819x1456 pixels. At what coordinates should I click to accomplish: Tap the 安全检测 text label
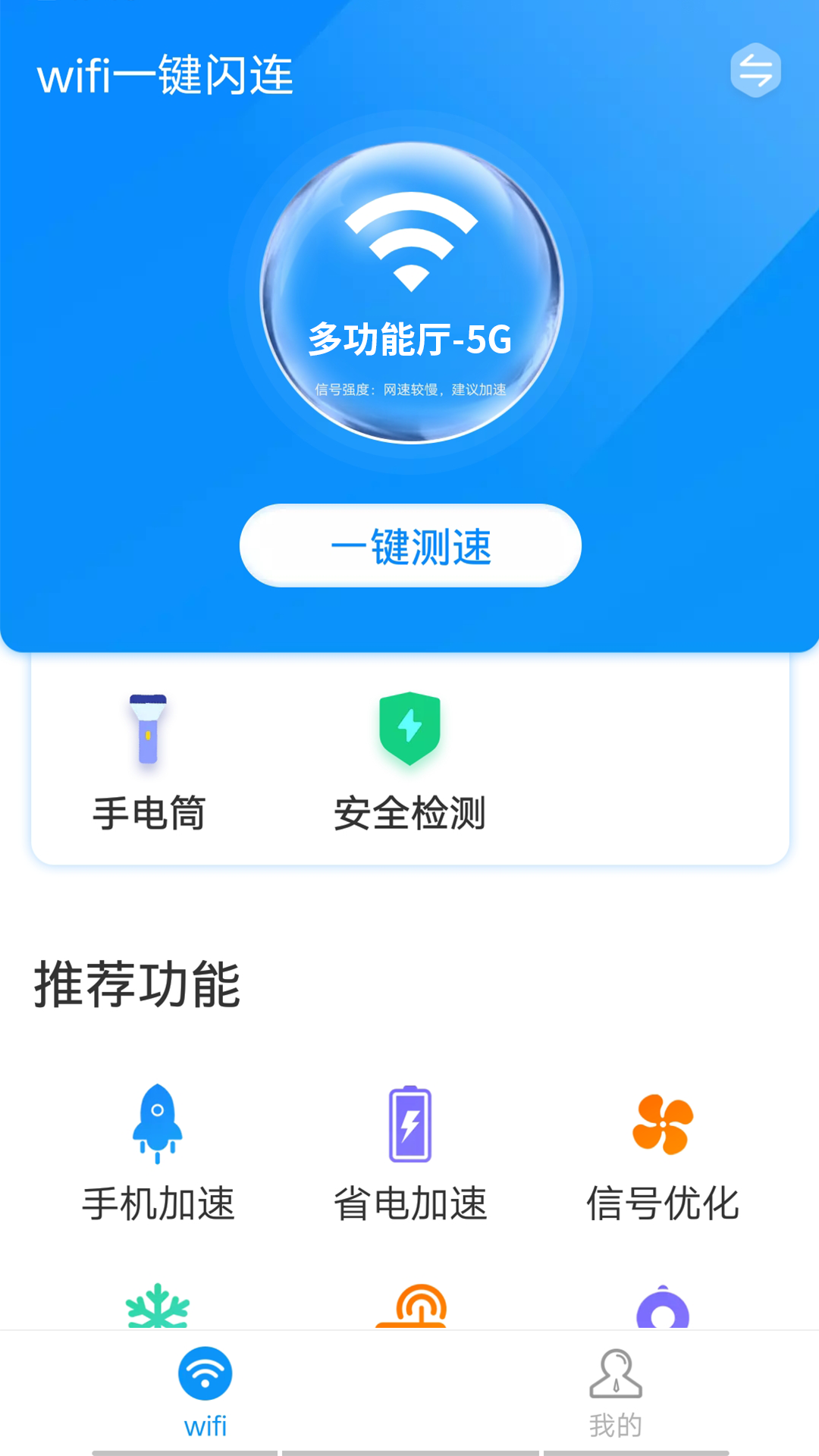click(x=409, y=815)
